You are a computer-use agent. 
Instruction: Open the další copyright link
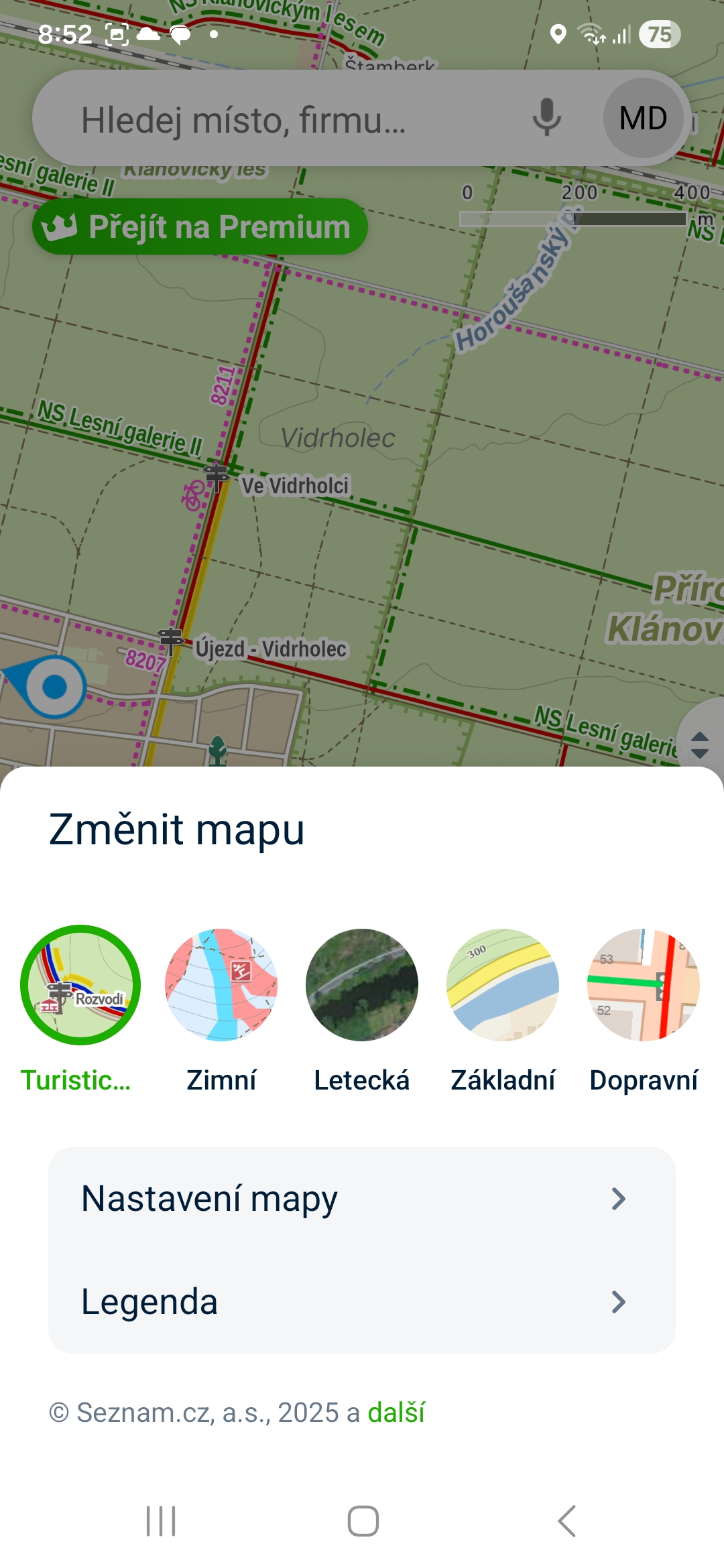coord(396,1413)
